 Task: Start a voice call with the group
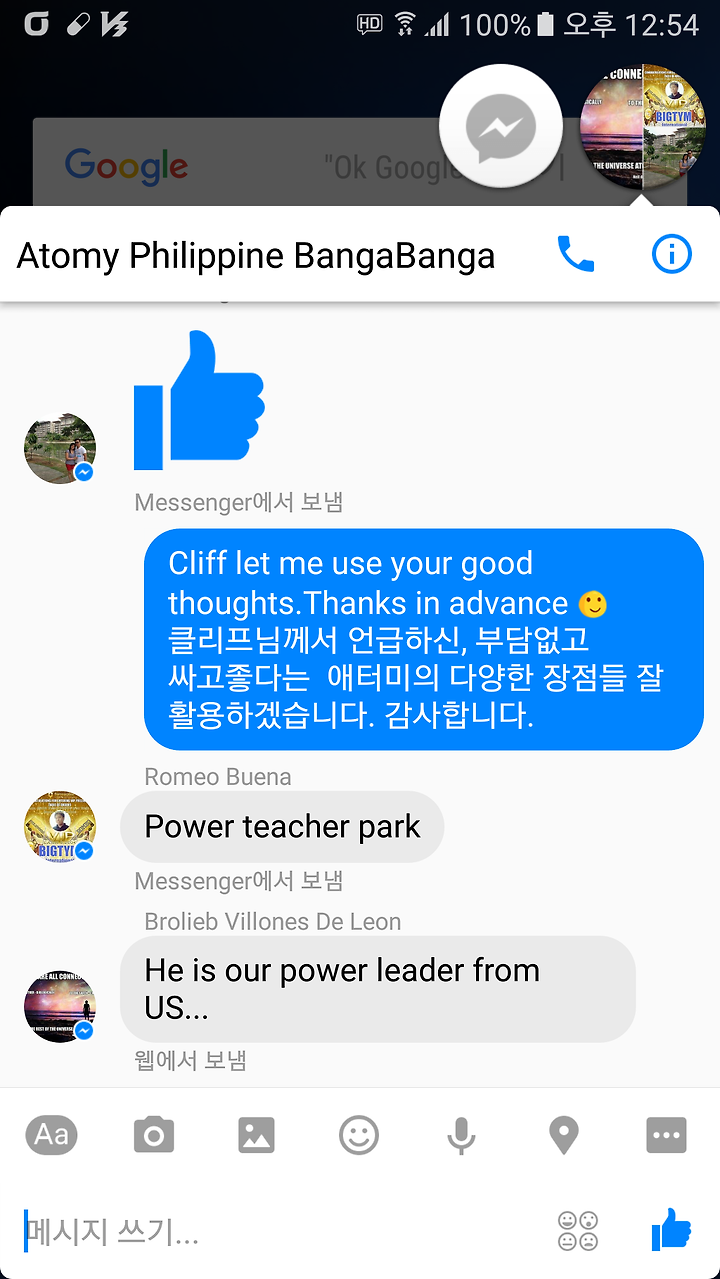[x=576, y=255]
